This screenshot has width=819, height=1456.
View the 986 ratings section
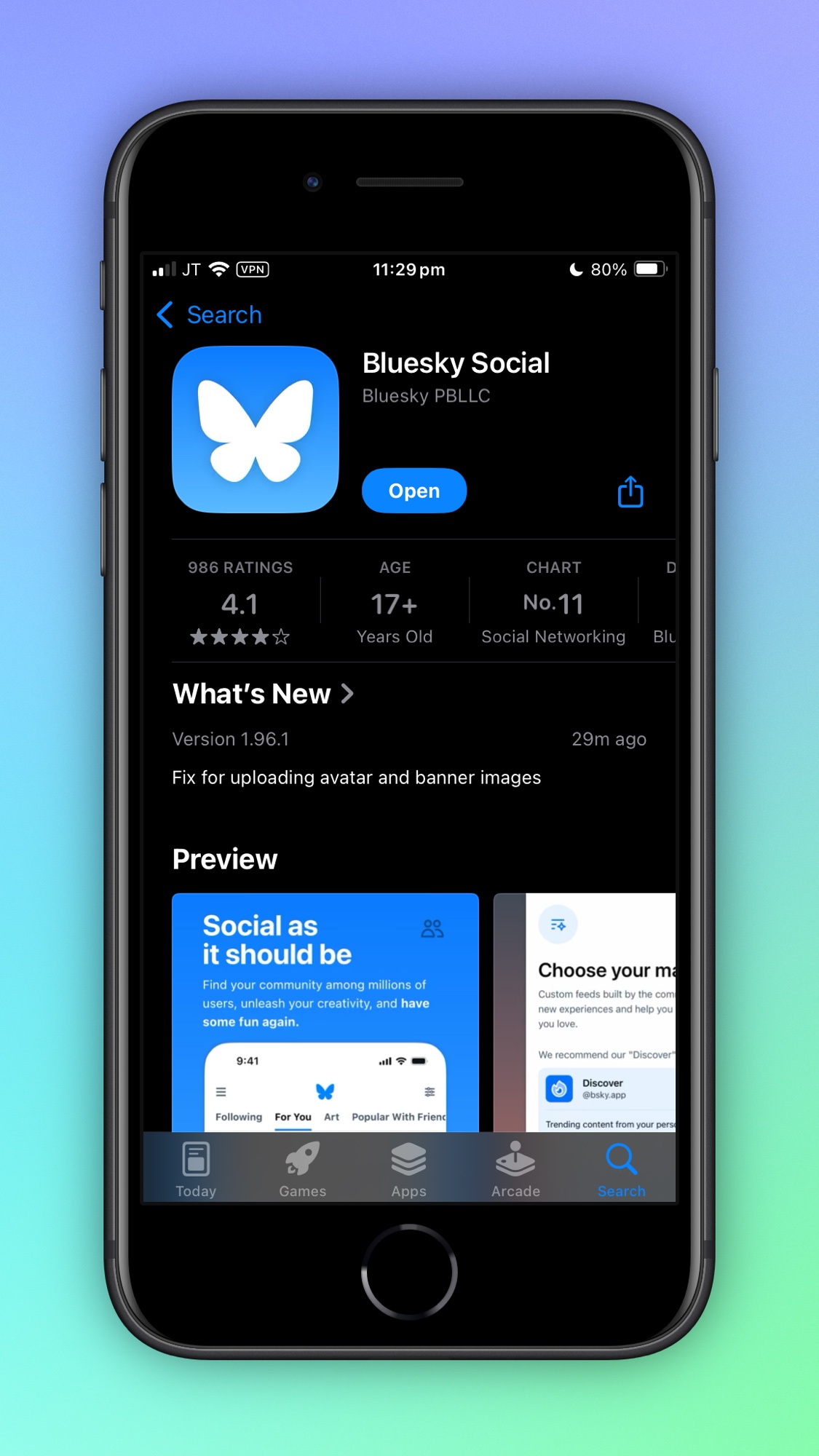click(240, 601)
